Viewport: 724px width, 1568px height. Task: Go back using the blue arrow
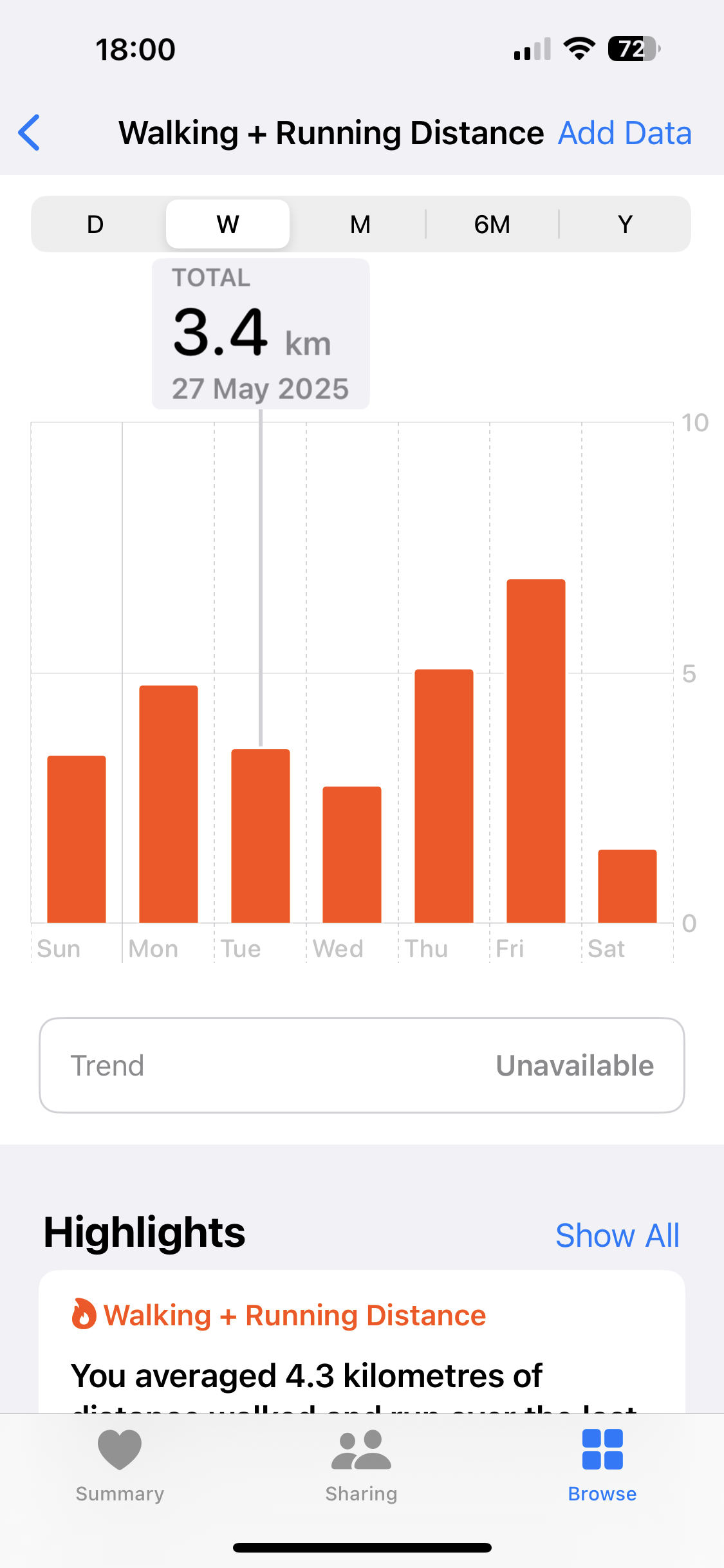coord(30,133)
